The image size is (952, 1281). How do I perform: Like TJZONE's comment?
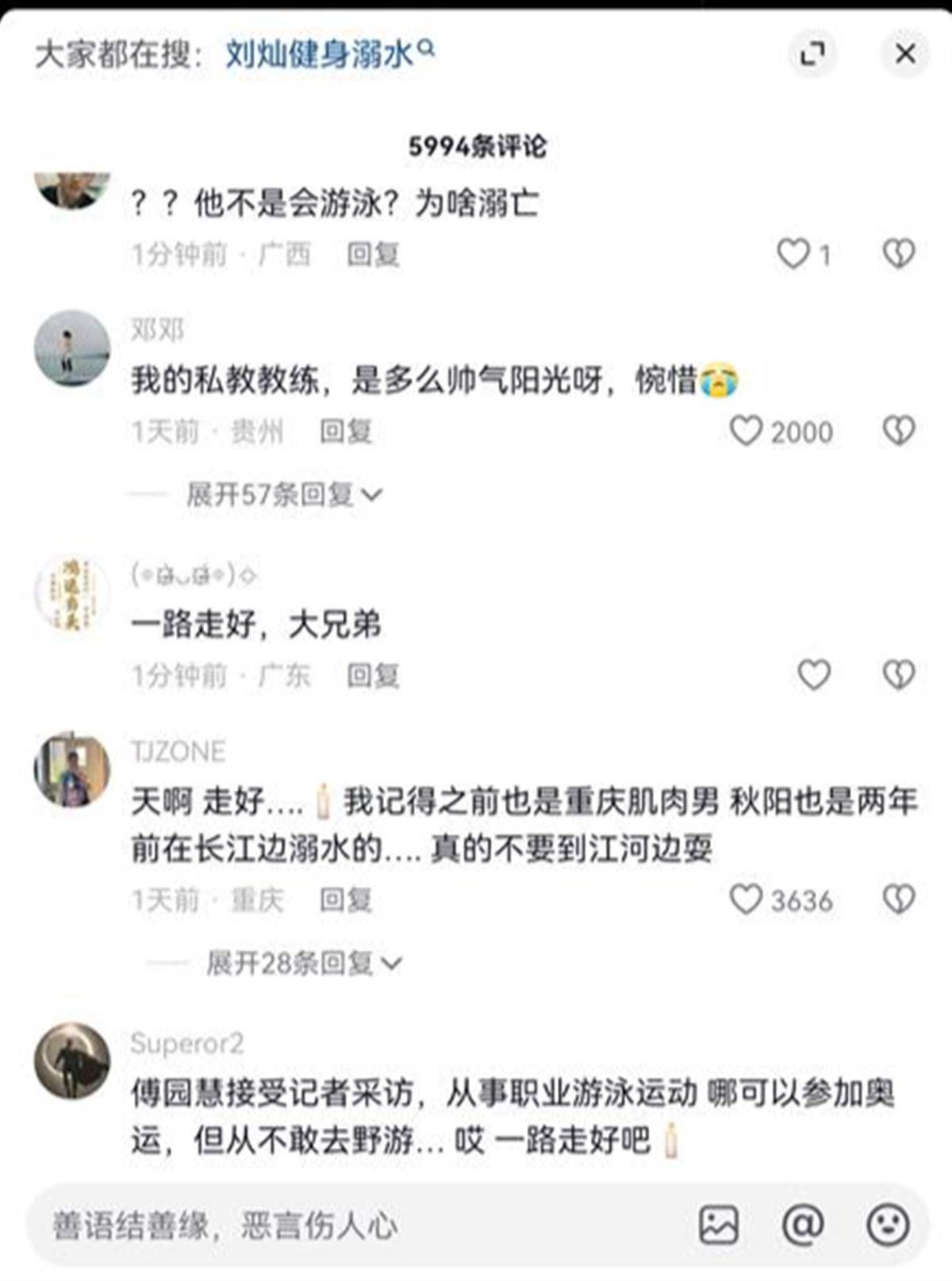coord(746,899)
